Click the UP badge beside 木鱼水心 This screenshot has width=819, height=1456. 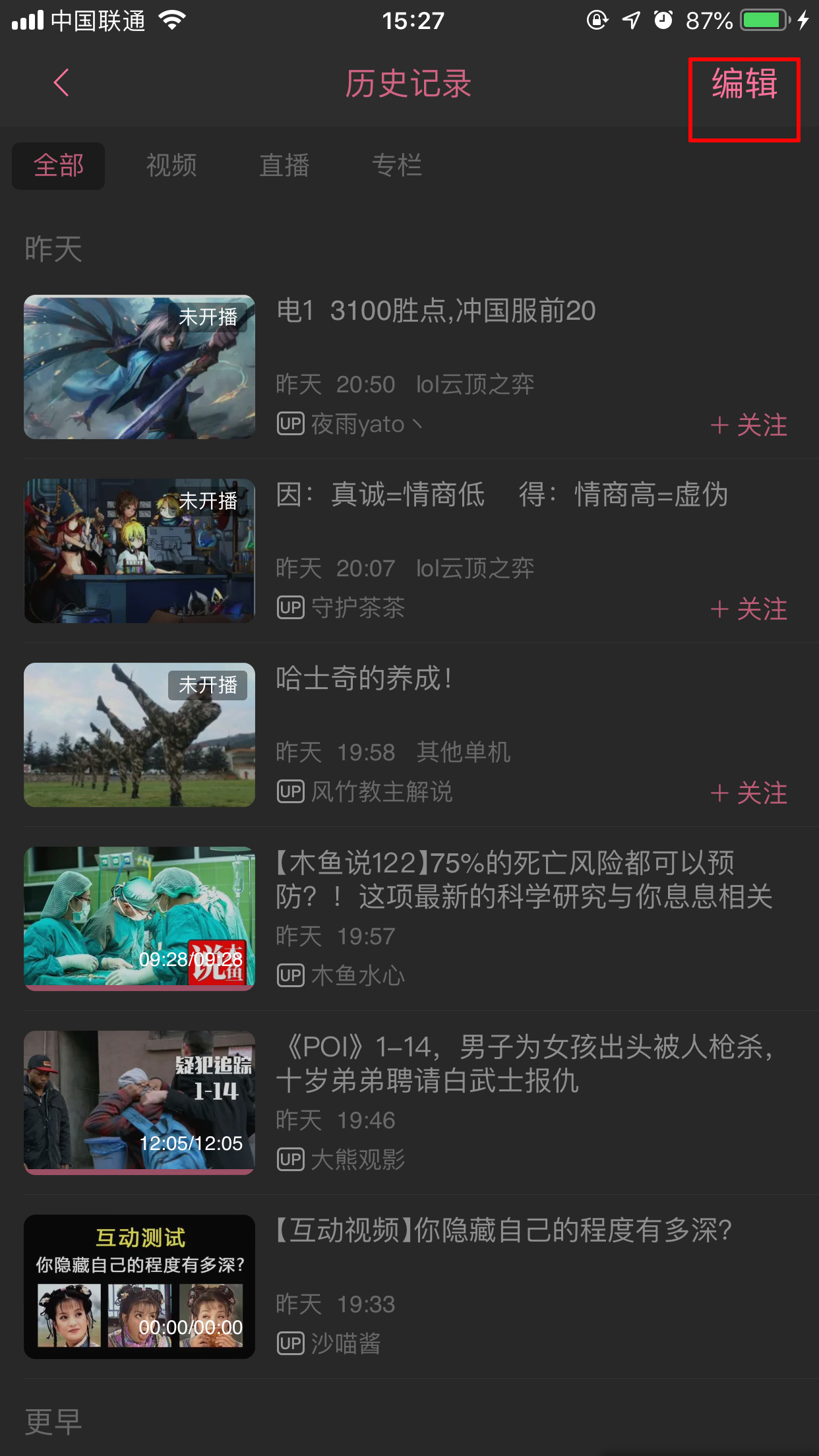[x=290, y=976]
